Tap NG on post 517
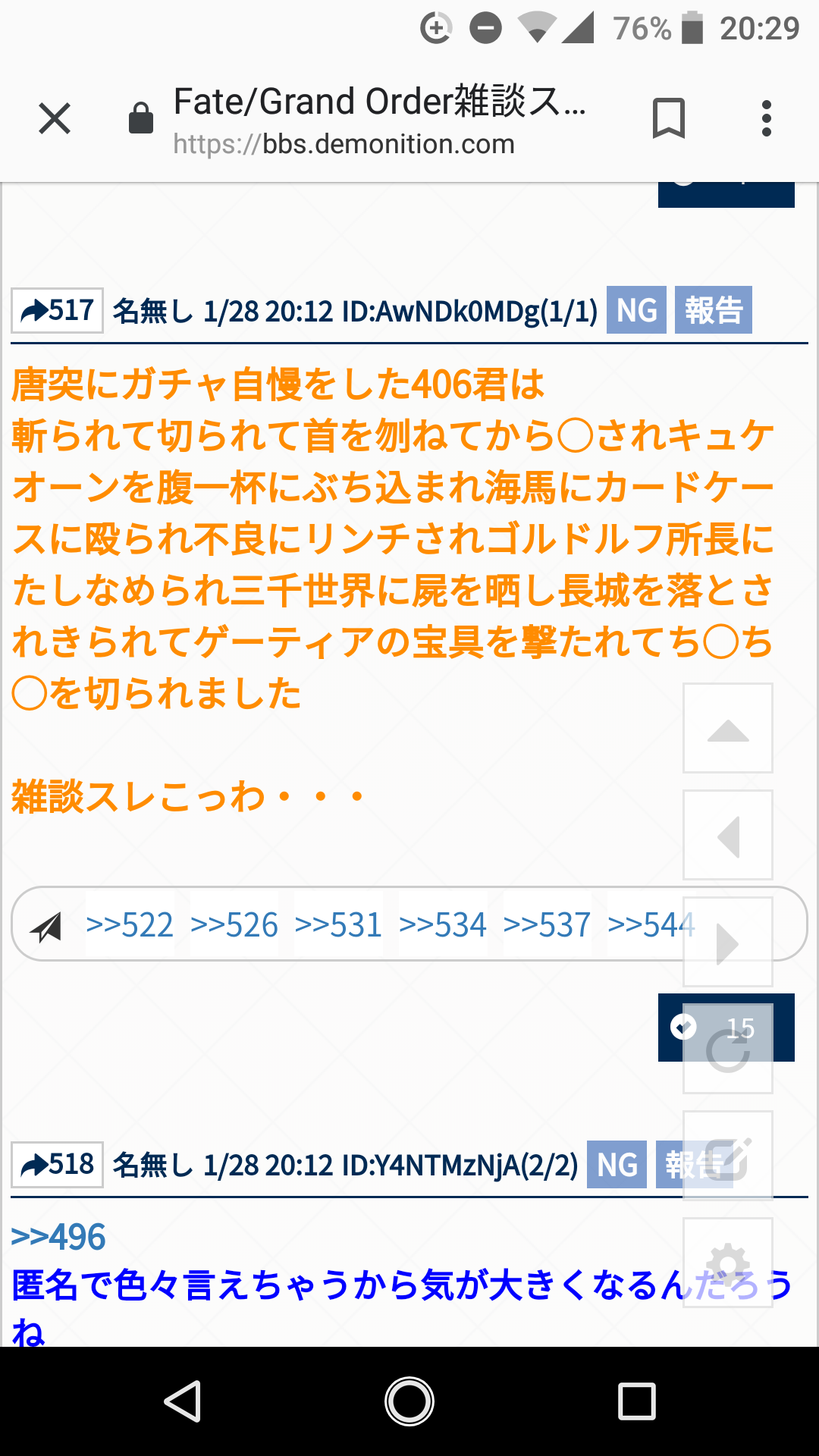The width and height of the screenshot is (819, 1456). (636, 310)
